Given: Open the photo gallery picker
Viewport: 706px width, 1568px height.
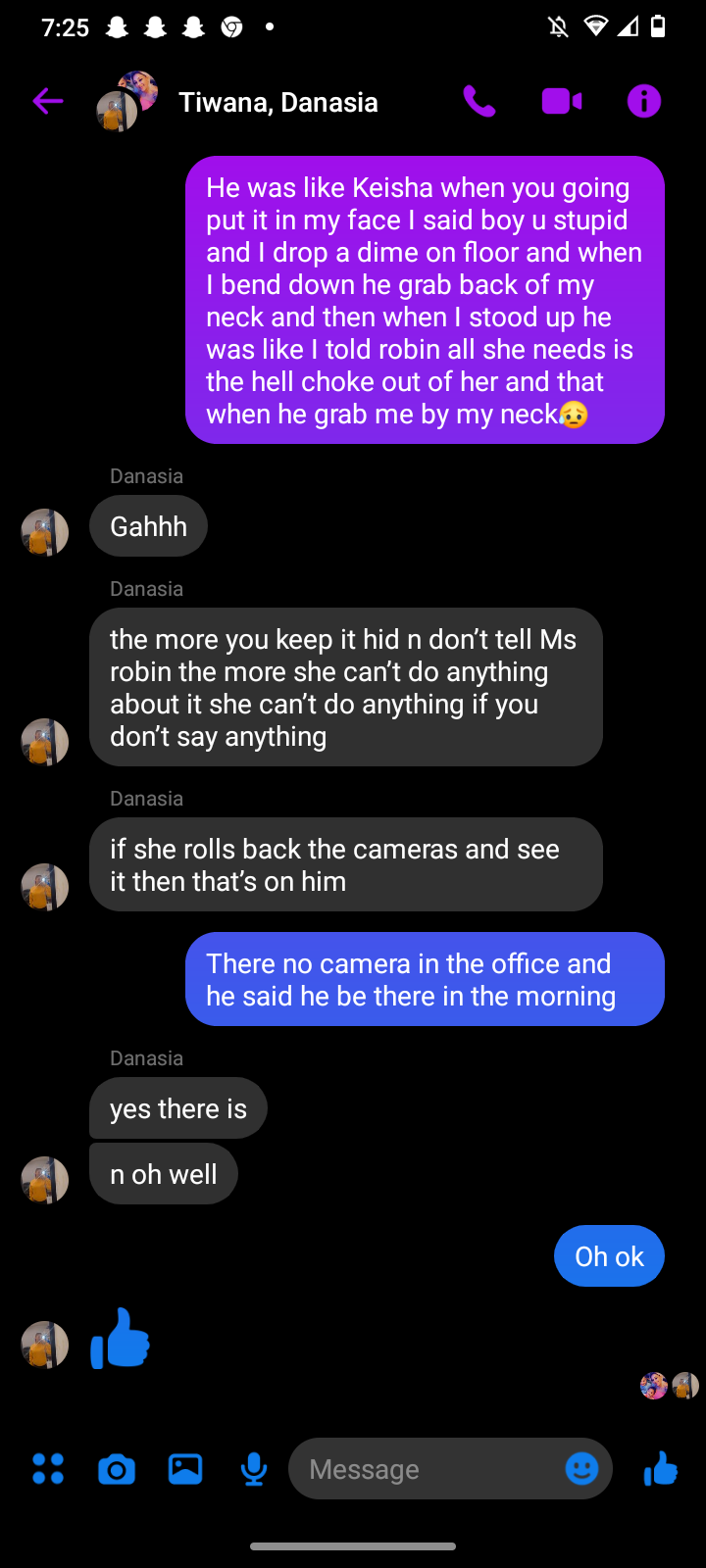Looking at the screenshot, I should point(184,1469).
